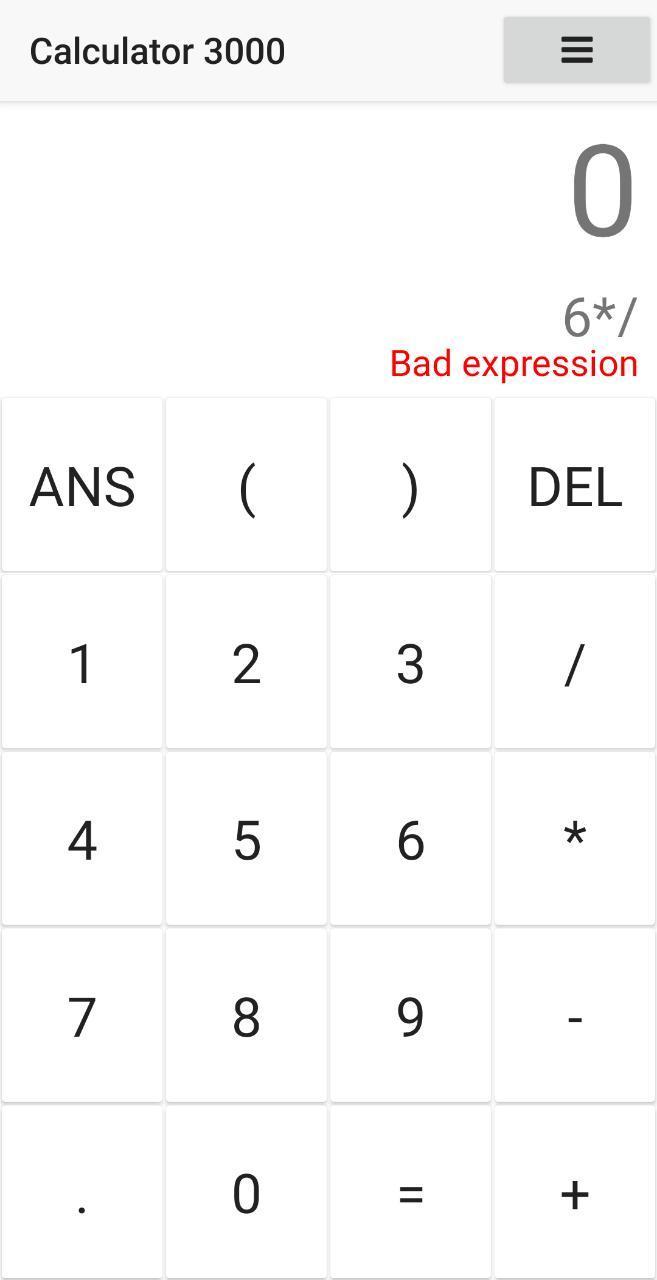Image resolution: width=657 pixels, height=1280 pixels.
Task: Enter the digit 4
Action: click(x=82, y=839)
